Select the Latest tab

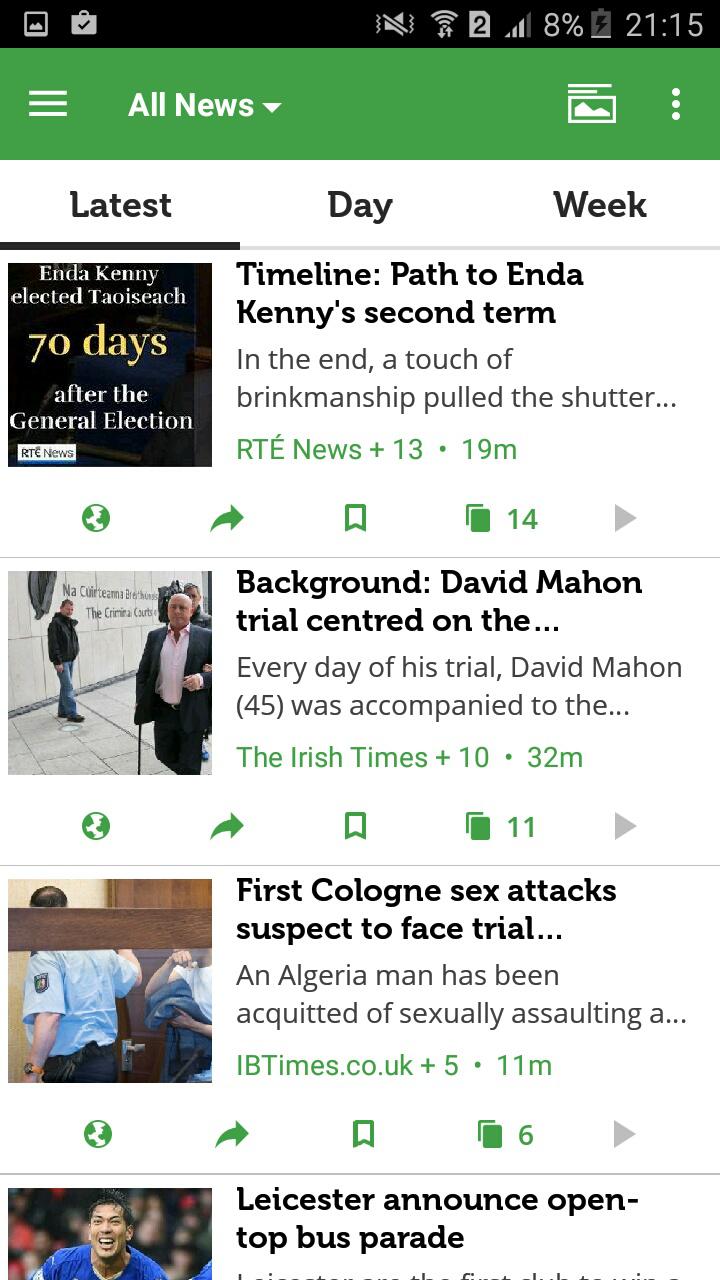[120, 205]
